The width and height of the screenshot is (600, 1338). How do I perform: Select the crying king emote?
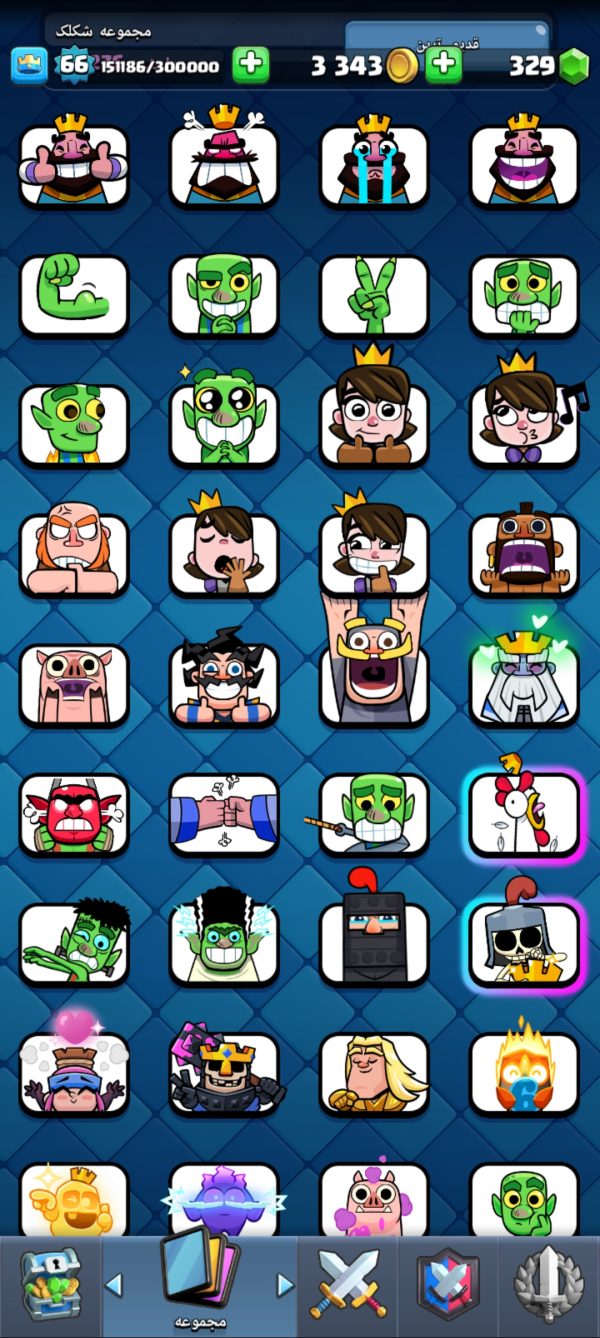pos(374,161)
